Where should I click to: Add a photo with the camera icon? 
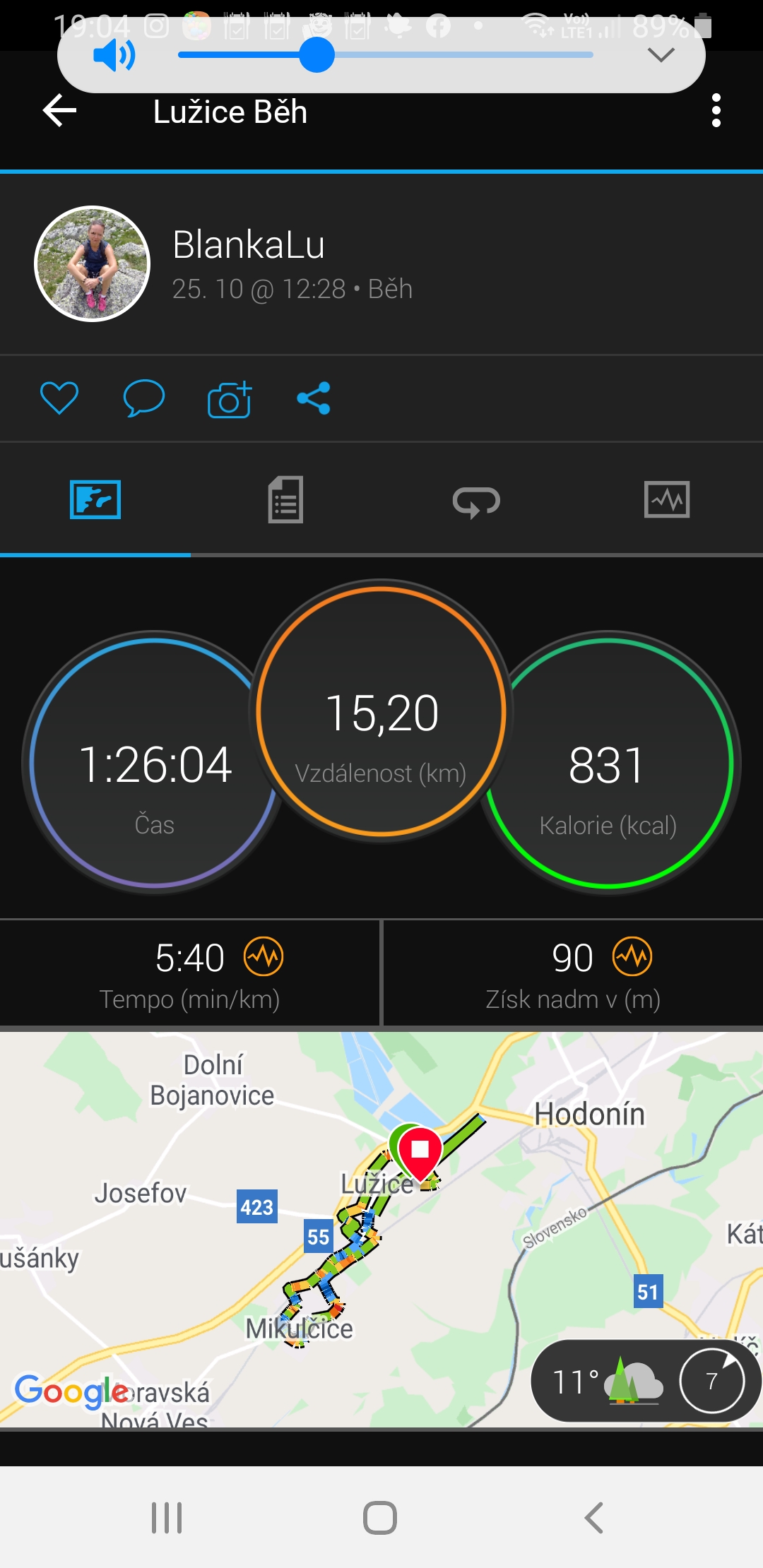pos(230,399)
